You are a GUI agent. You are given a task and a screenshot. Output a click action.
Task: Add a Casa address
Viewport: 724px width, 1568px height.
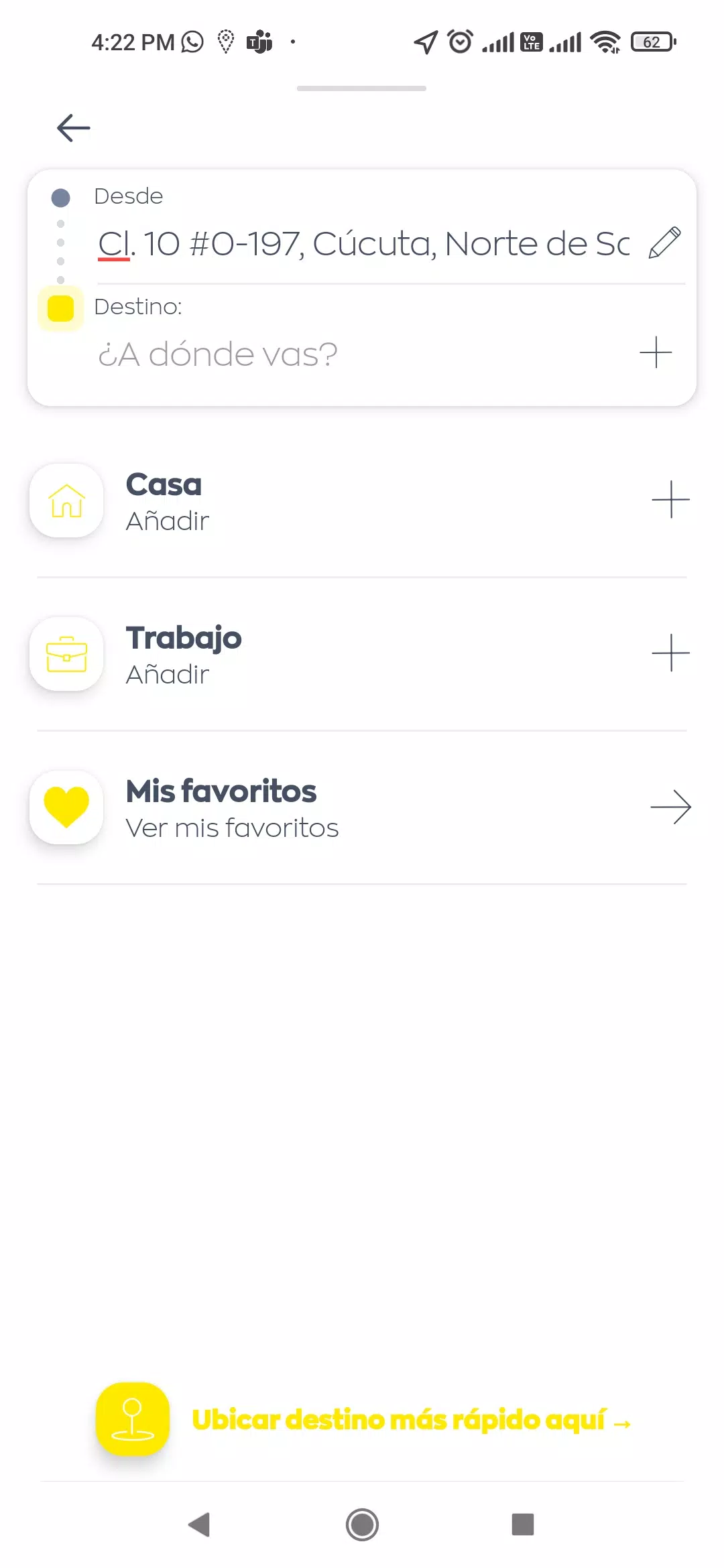coord(362,501)
